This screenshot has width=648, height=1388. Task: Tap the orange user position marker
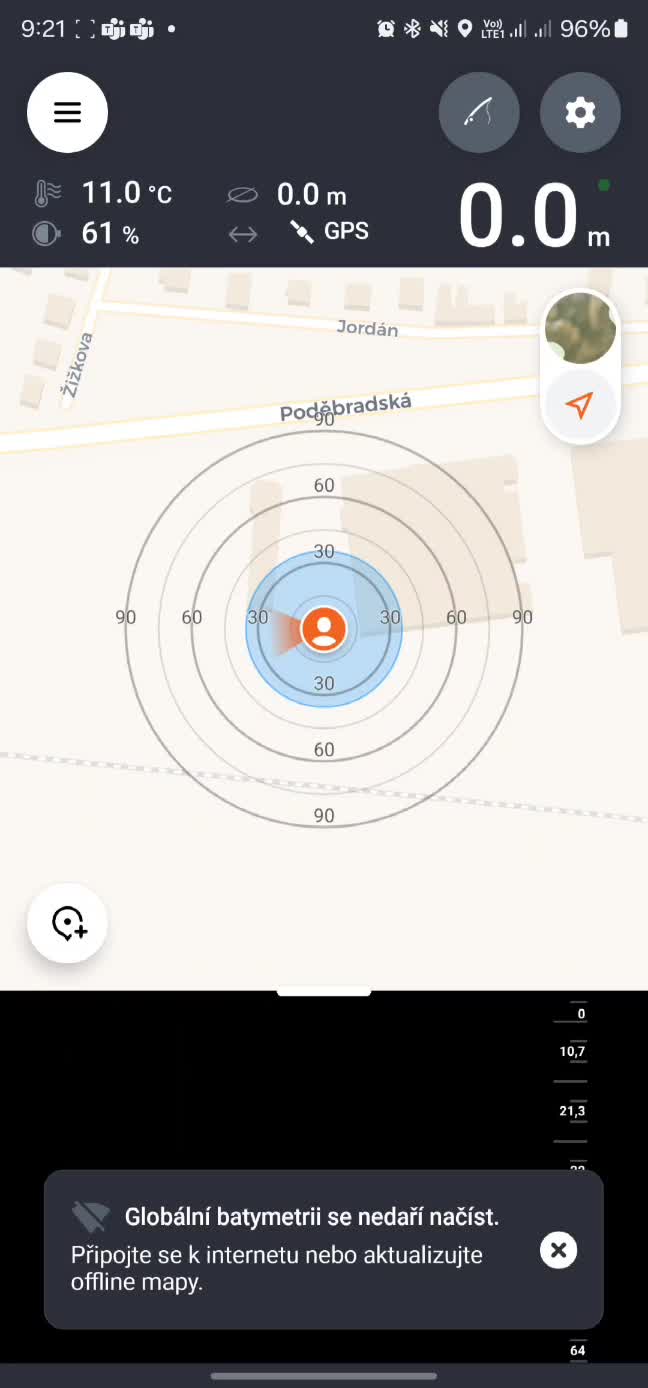click(323, 629)
